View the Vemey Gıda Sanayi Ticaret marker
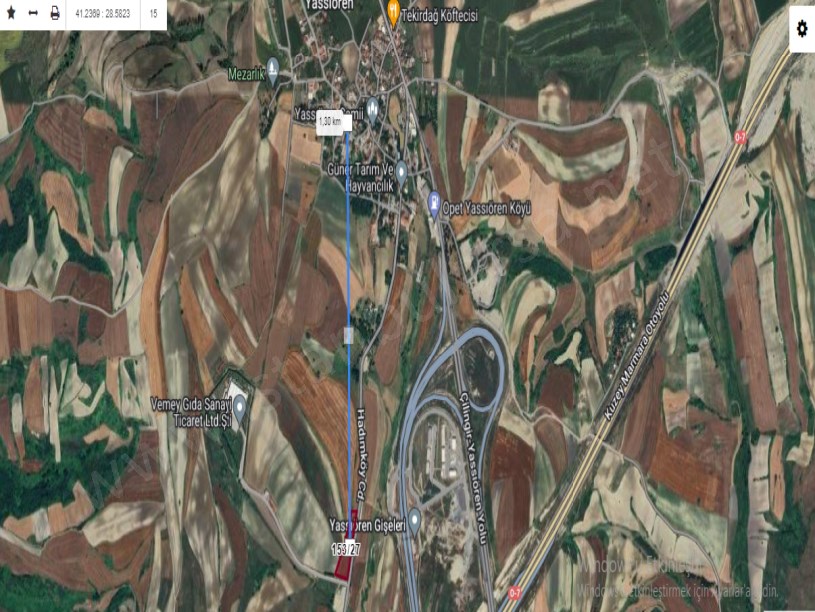Viewport: 815px width, 612px height. click(239, 401)
